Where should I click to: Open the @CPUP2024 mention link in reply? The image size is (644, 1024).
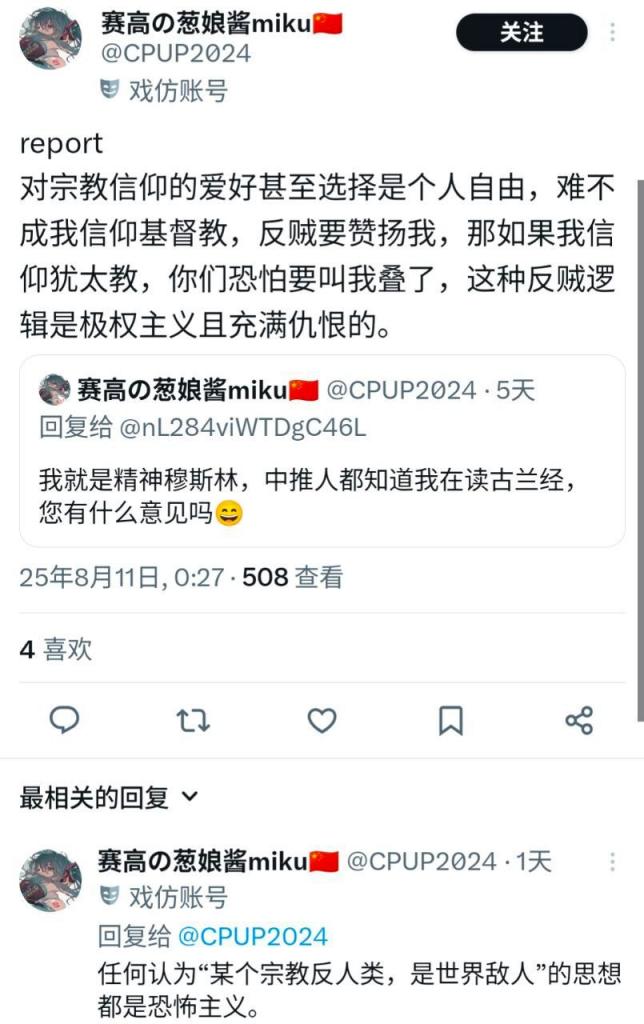click(252, 936)
